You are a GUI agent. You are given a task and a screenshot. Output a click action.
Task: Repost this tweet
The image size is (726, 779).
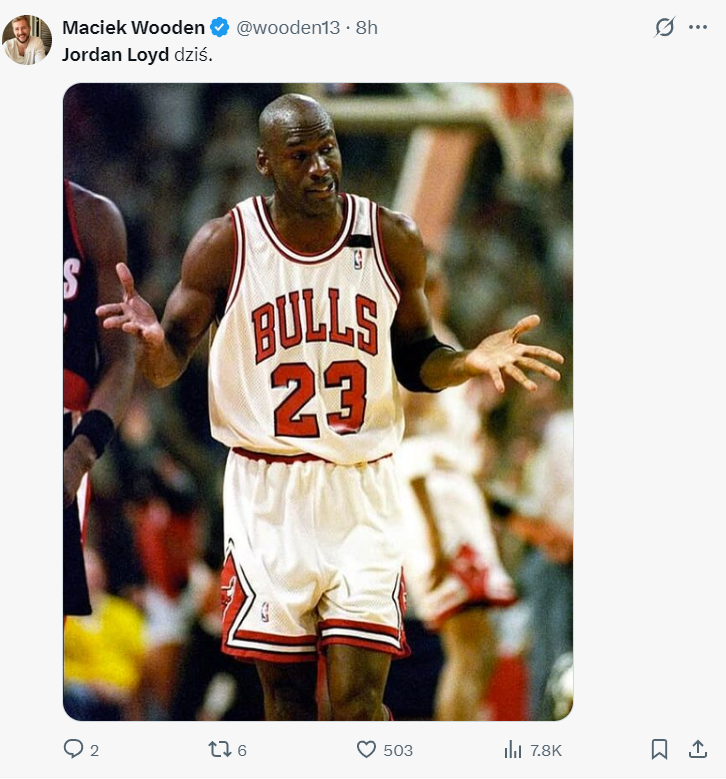pyautogui.click(x=218, y=749)
